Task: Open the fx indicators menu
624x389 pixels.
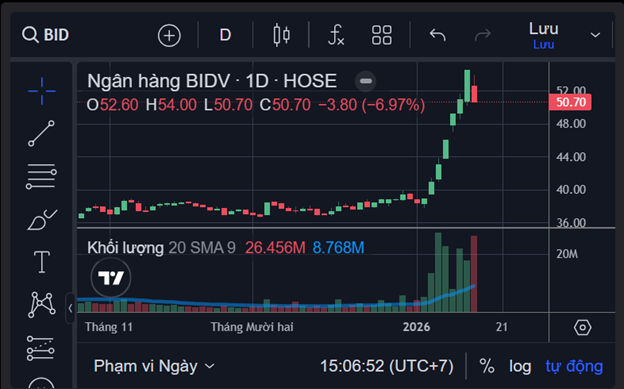Action: (x=336, y=35)
